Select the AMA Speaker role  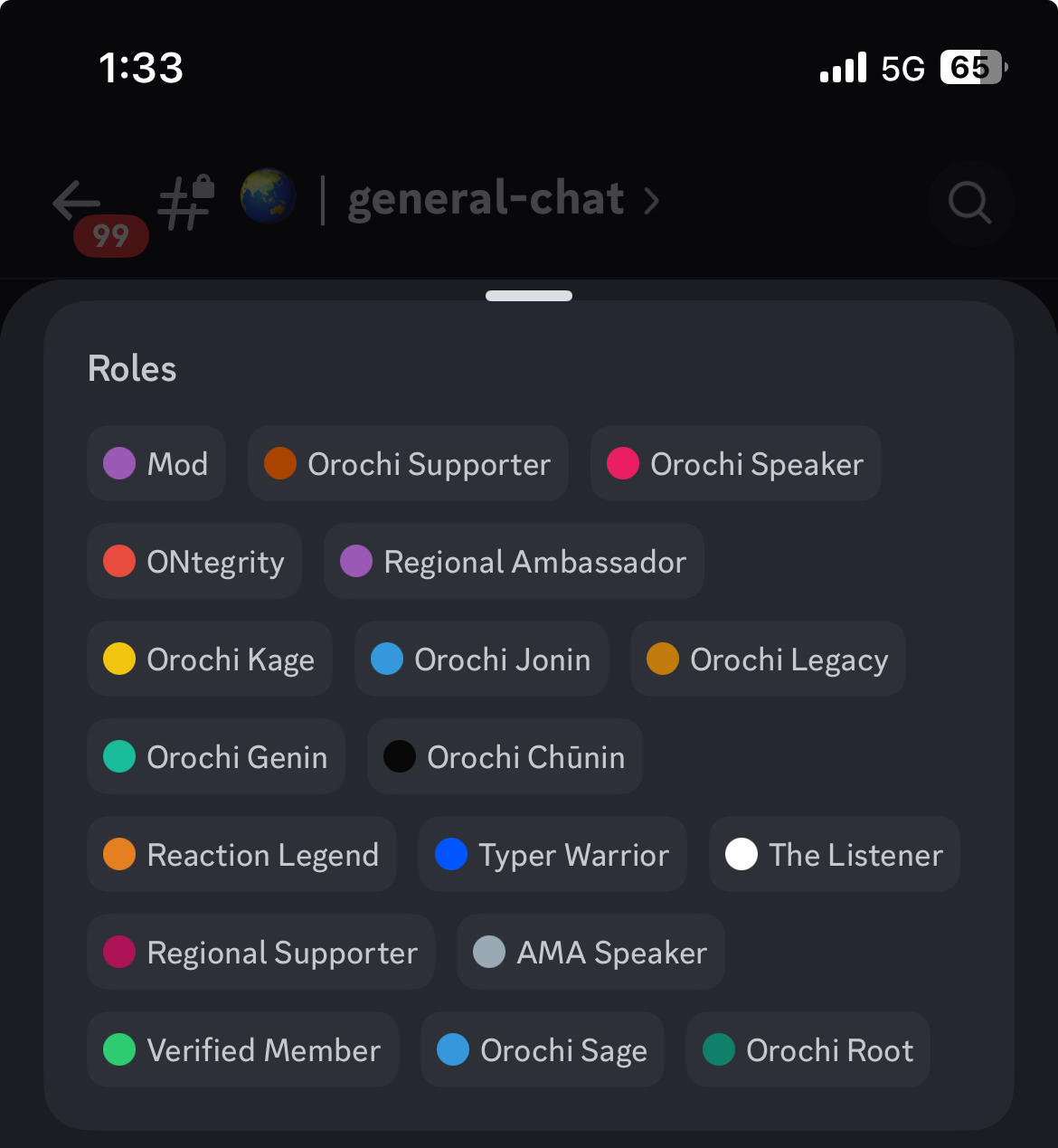click(590, 952)
